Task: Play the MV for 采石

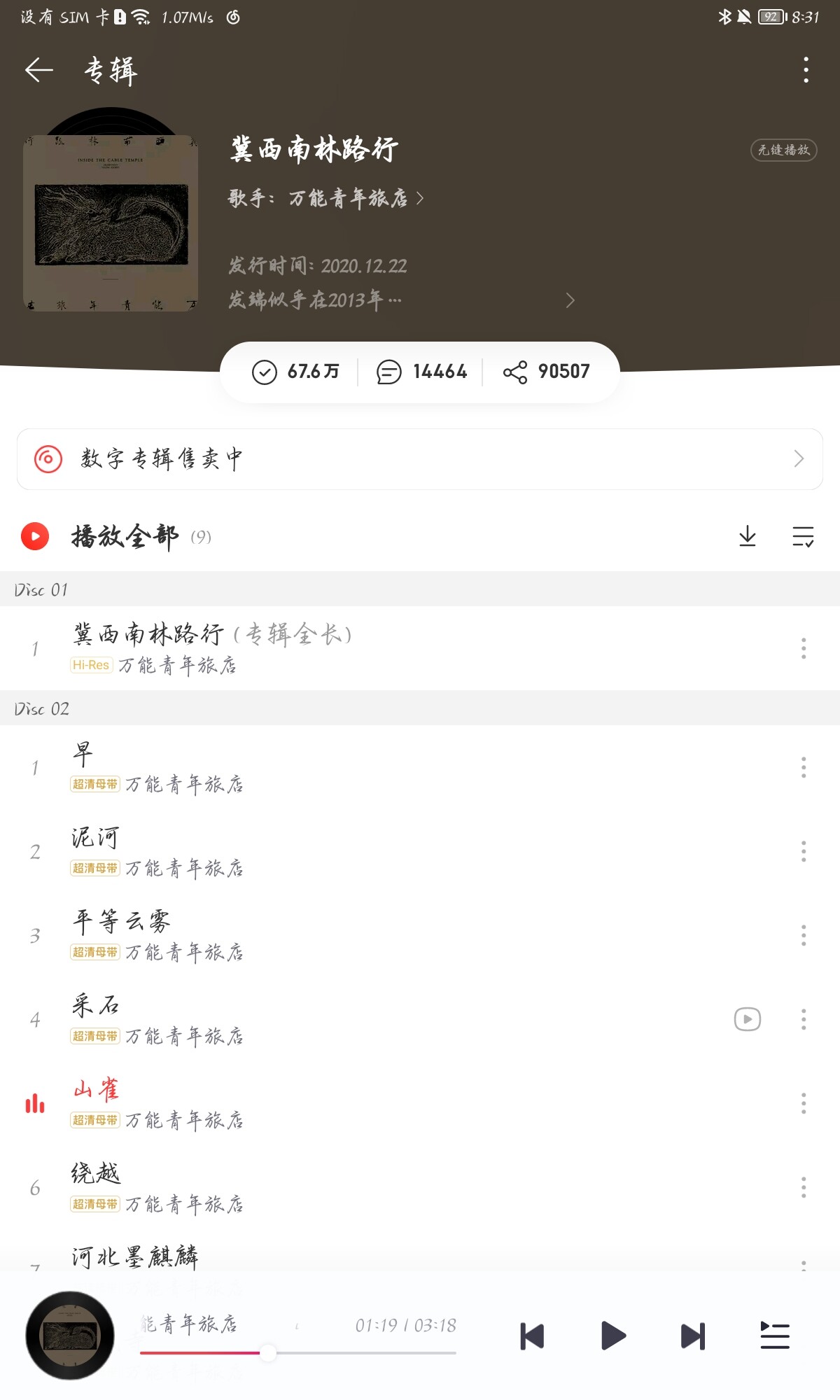Action: [747, 1019]
